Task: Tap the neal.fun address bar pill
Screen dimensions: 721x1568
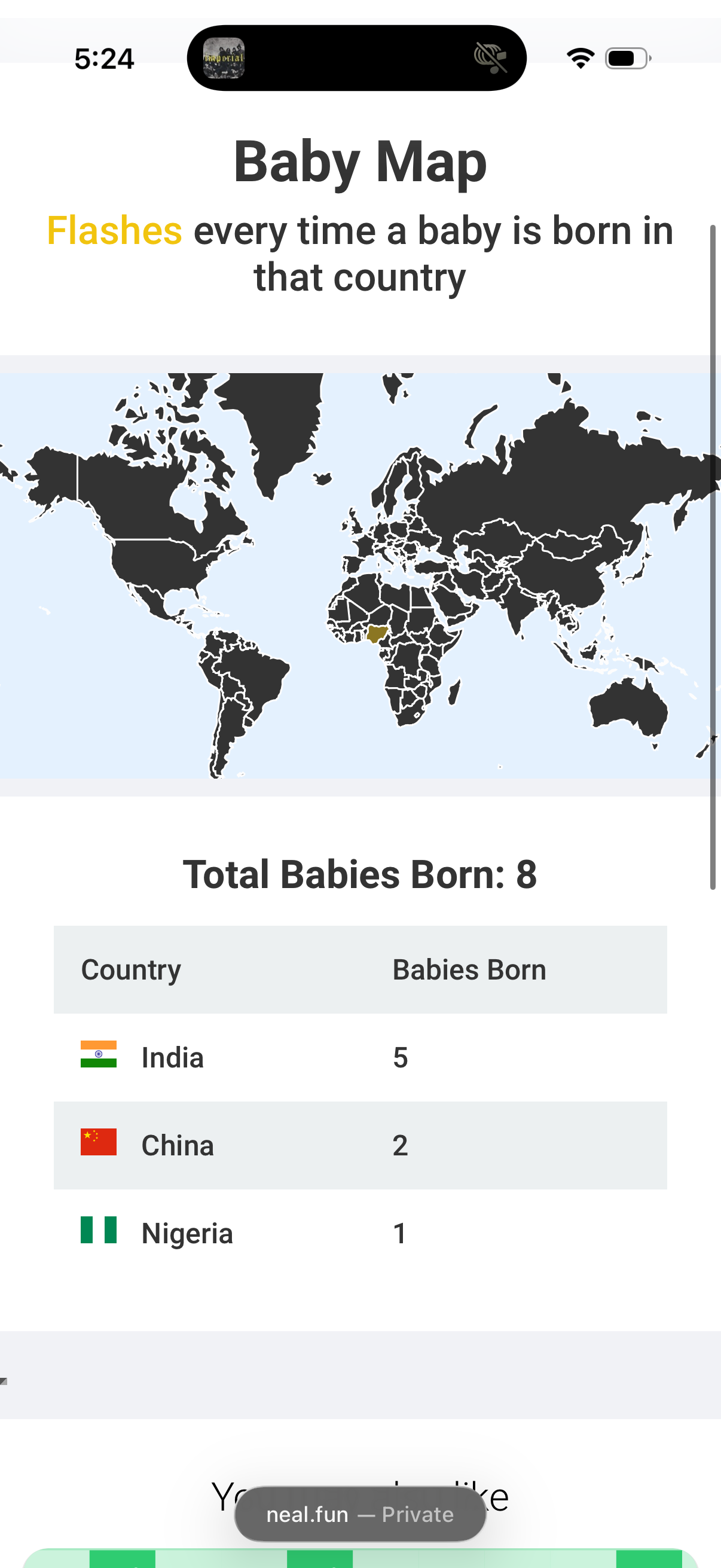Action: pos(359,1514)
